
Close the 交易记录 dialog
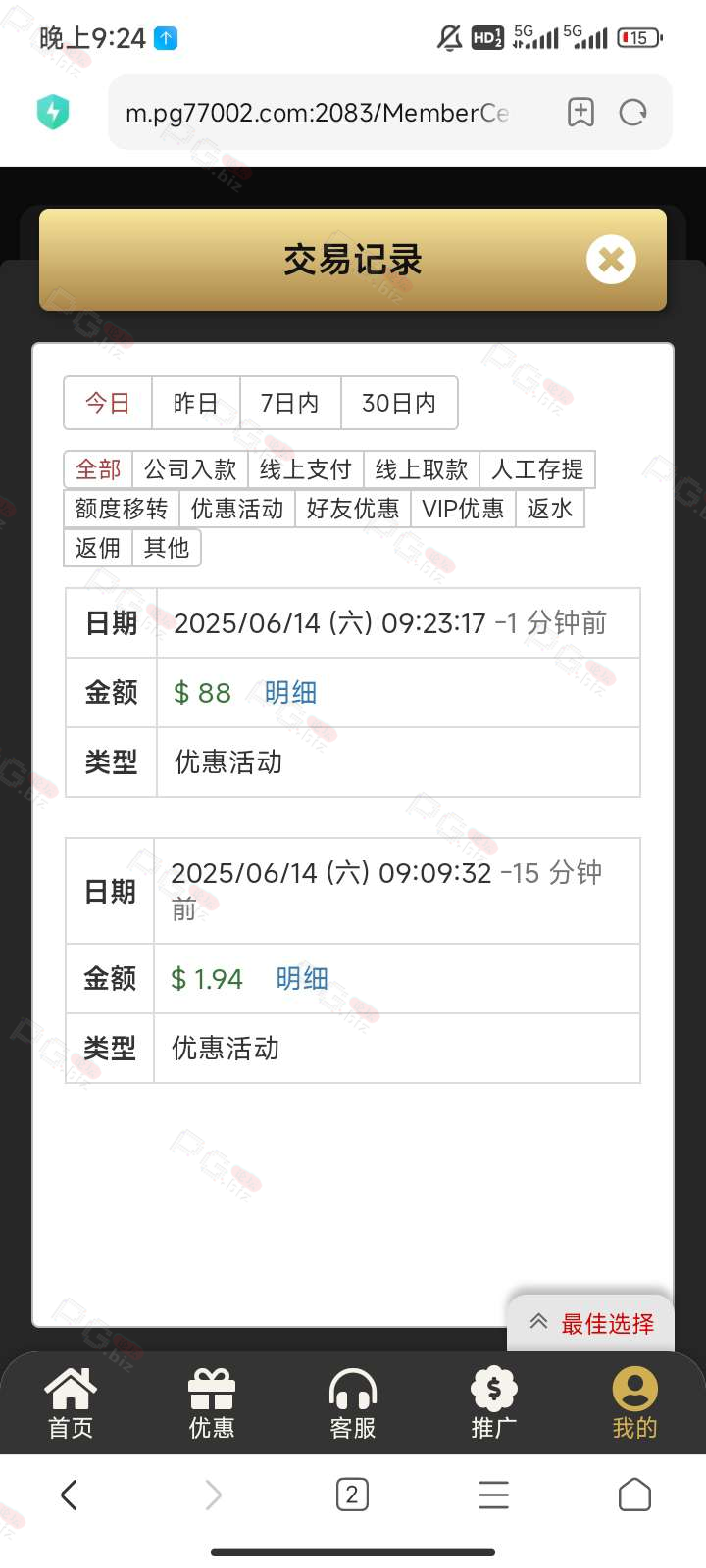[x=611, y=260]
